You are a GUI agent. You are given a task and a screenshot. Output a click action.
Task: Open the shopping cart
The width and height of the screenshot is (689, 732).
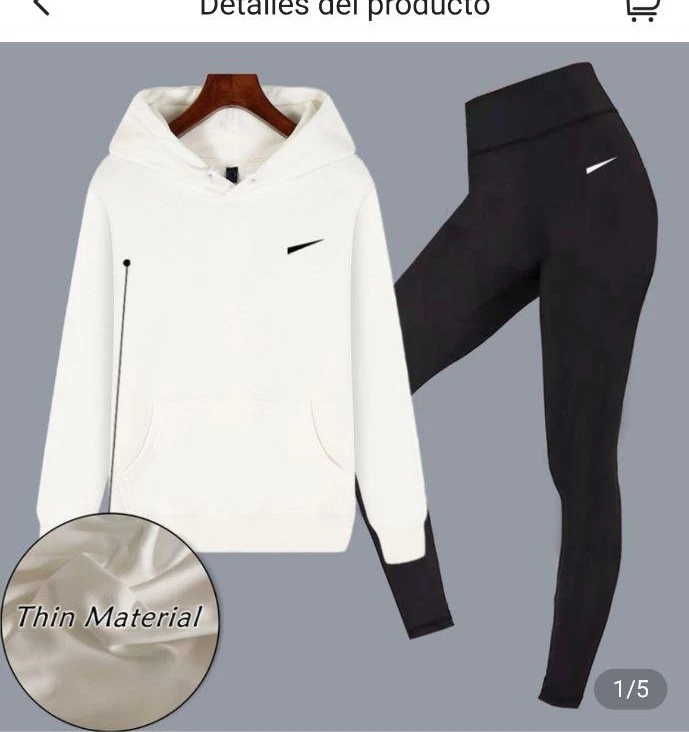[641, 8]
